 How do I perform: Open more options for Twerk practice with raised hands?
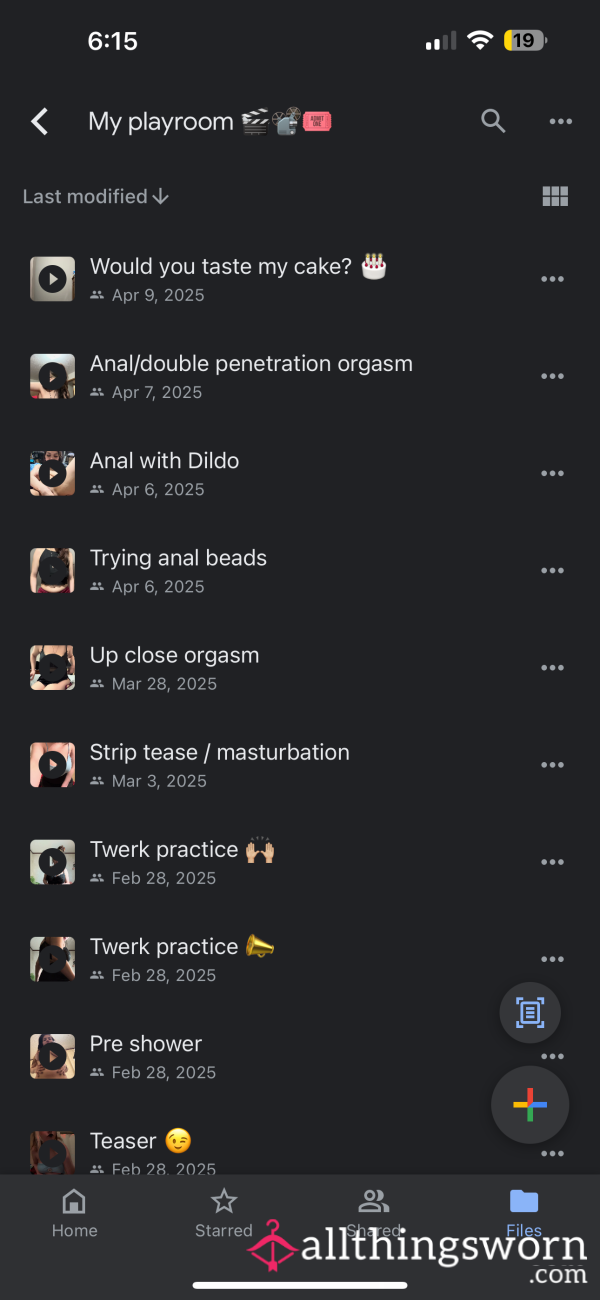pos(553,862)
